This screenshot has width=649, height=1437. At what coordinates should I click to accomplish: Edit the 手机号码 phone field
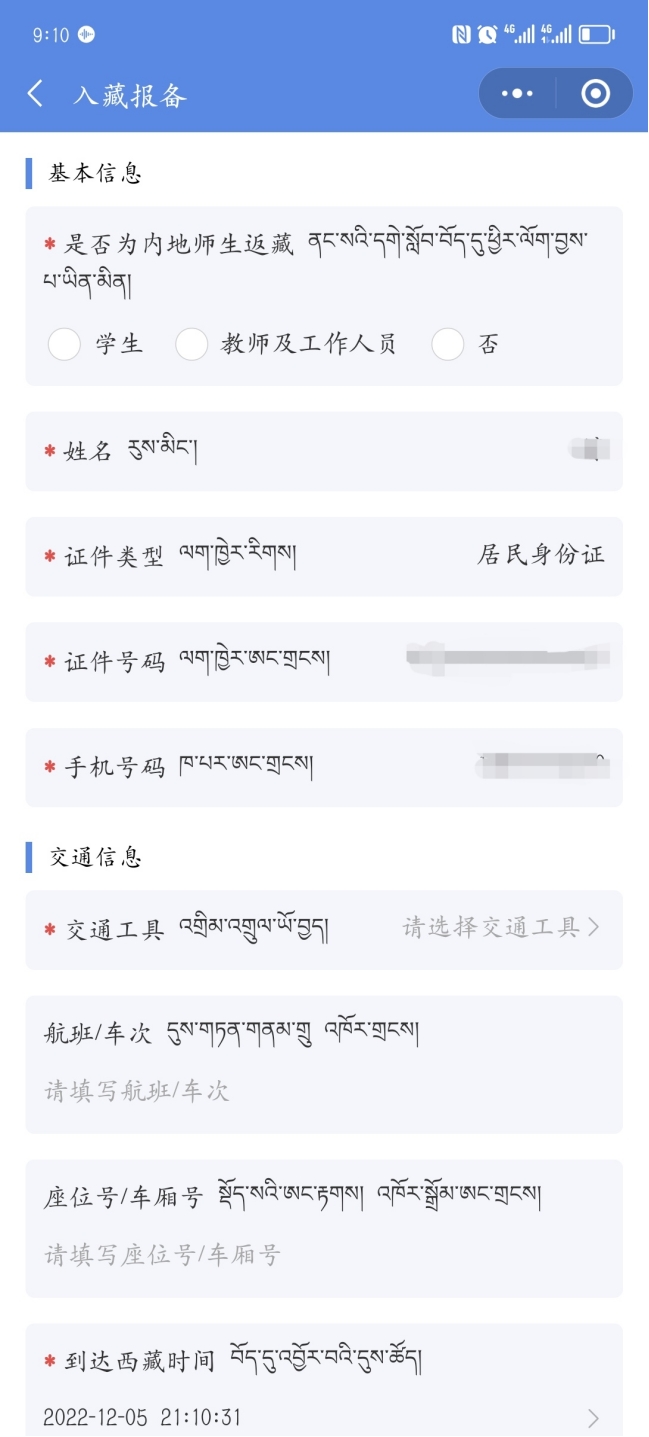pos(324,767)
